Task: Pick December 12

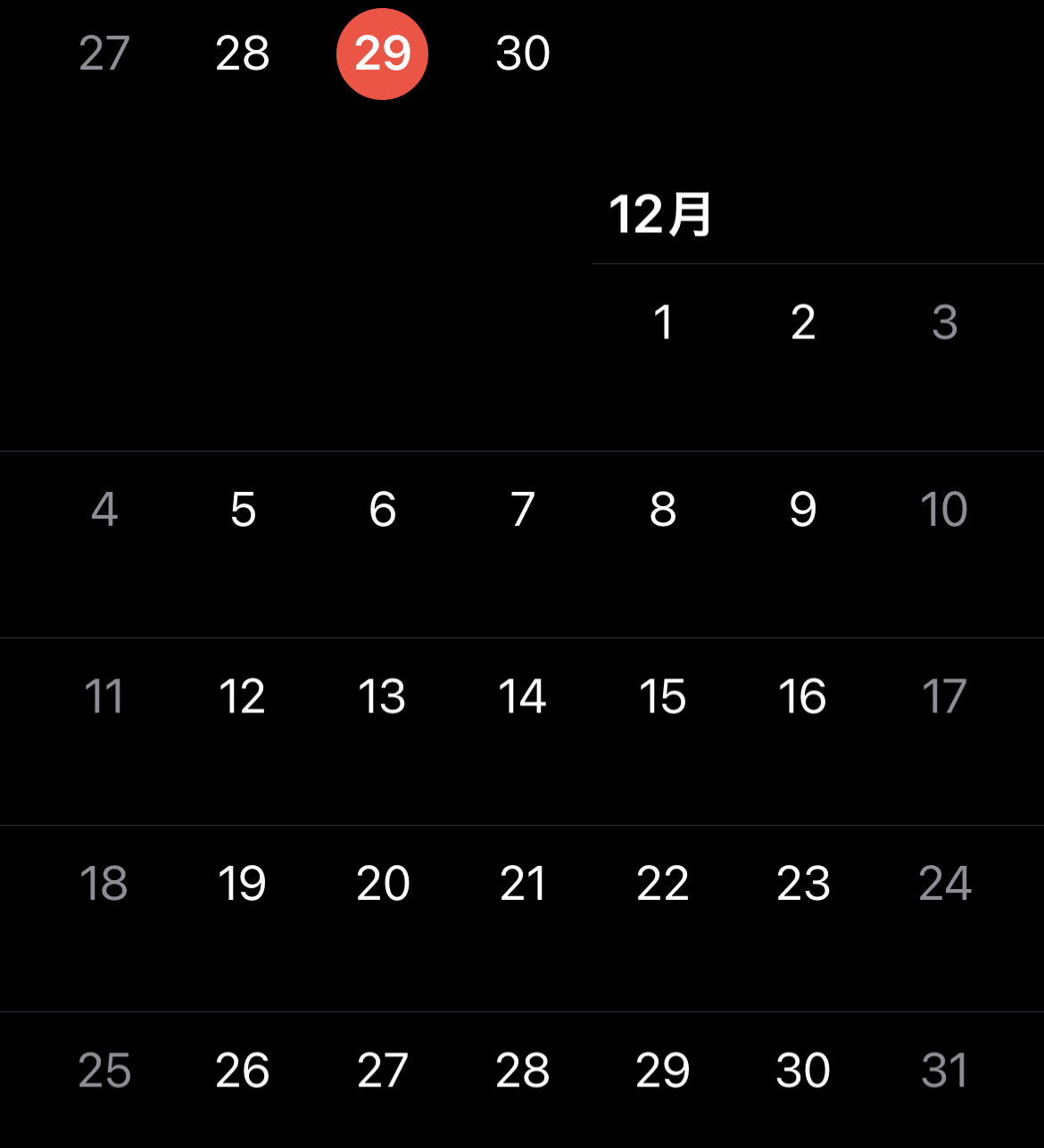Action: (243, 696)
